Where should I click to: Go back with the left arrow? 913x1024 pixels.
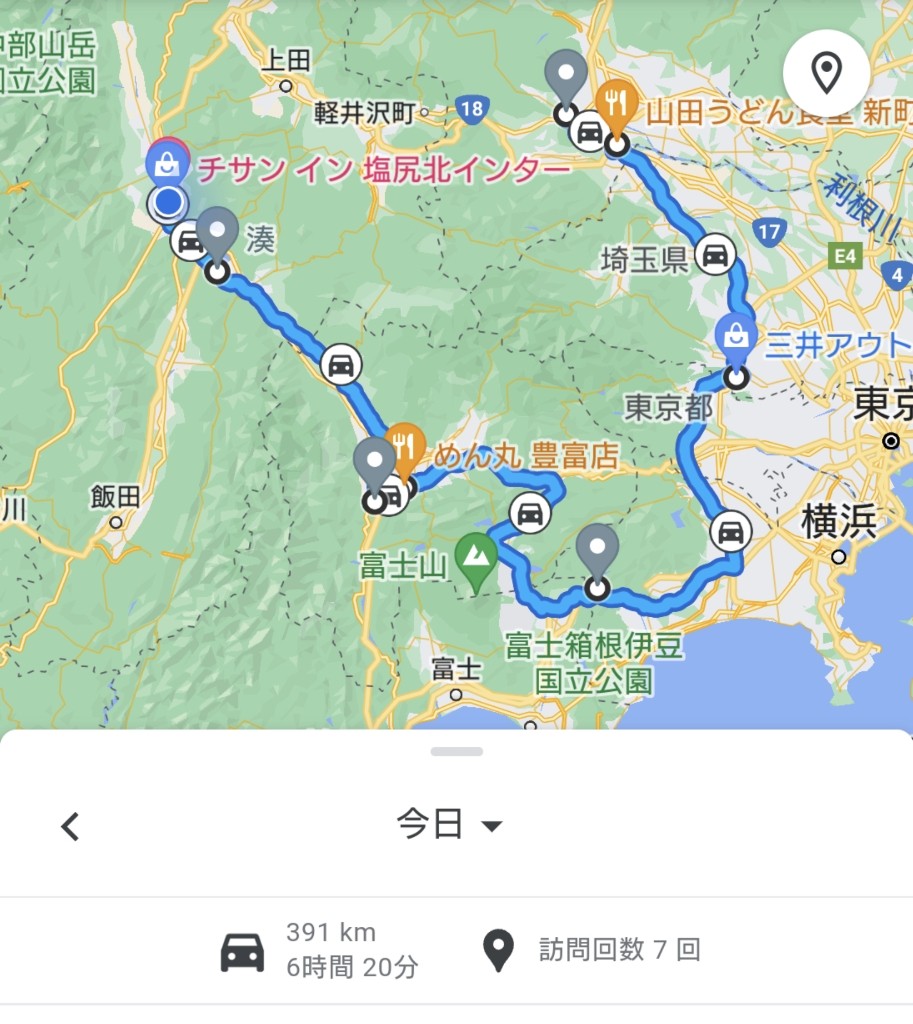[x=70, y=827]
